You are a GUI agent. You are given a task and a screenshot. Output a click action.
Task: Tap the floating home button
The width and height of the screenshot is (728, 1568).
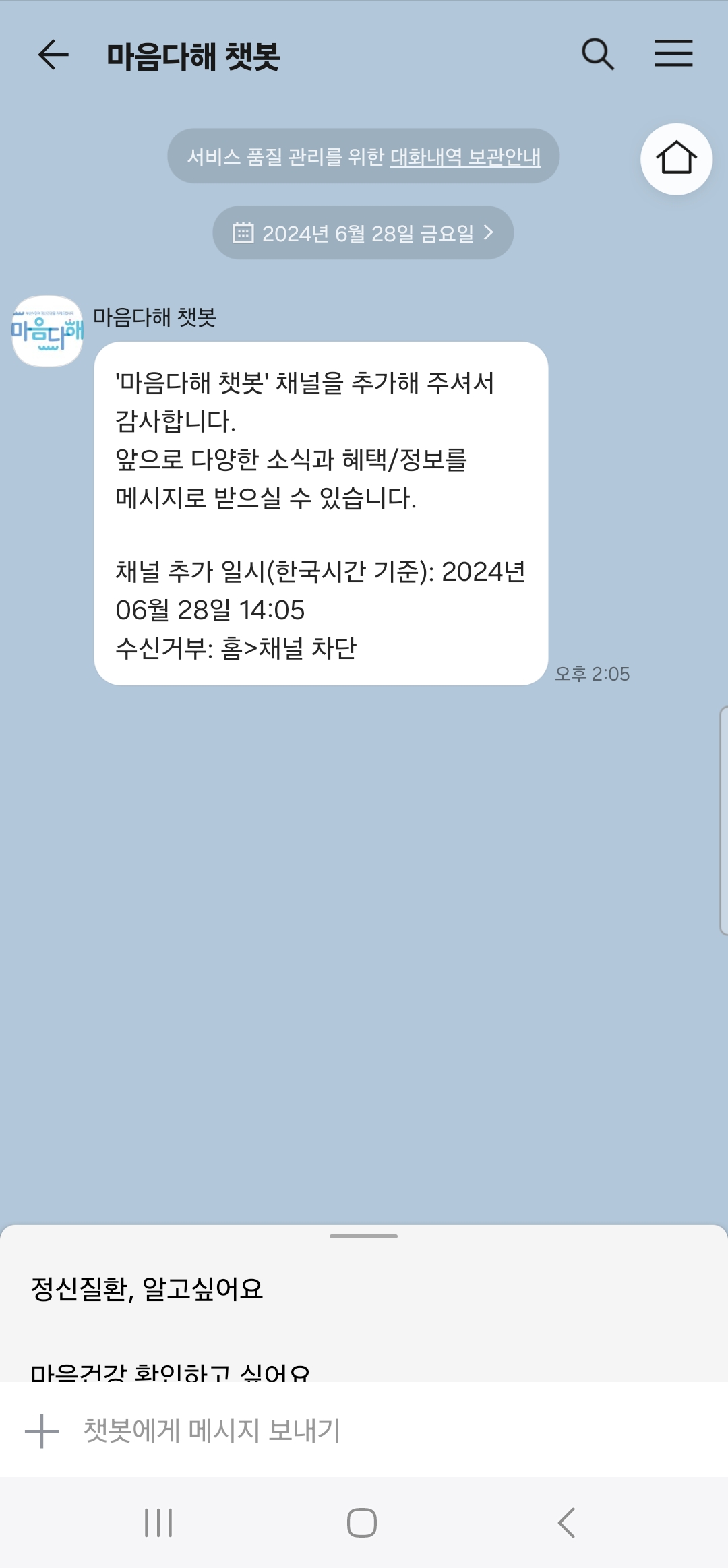pos(676,159)
